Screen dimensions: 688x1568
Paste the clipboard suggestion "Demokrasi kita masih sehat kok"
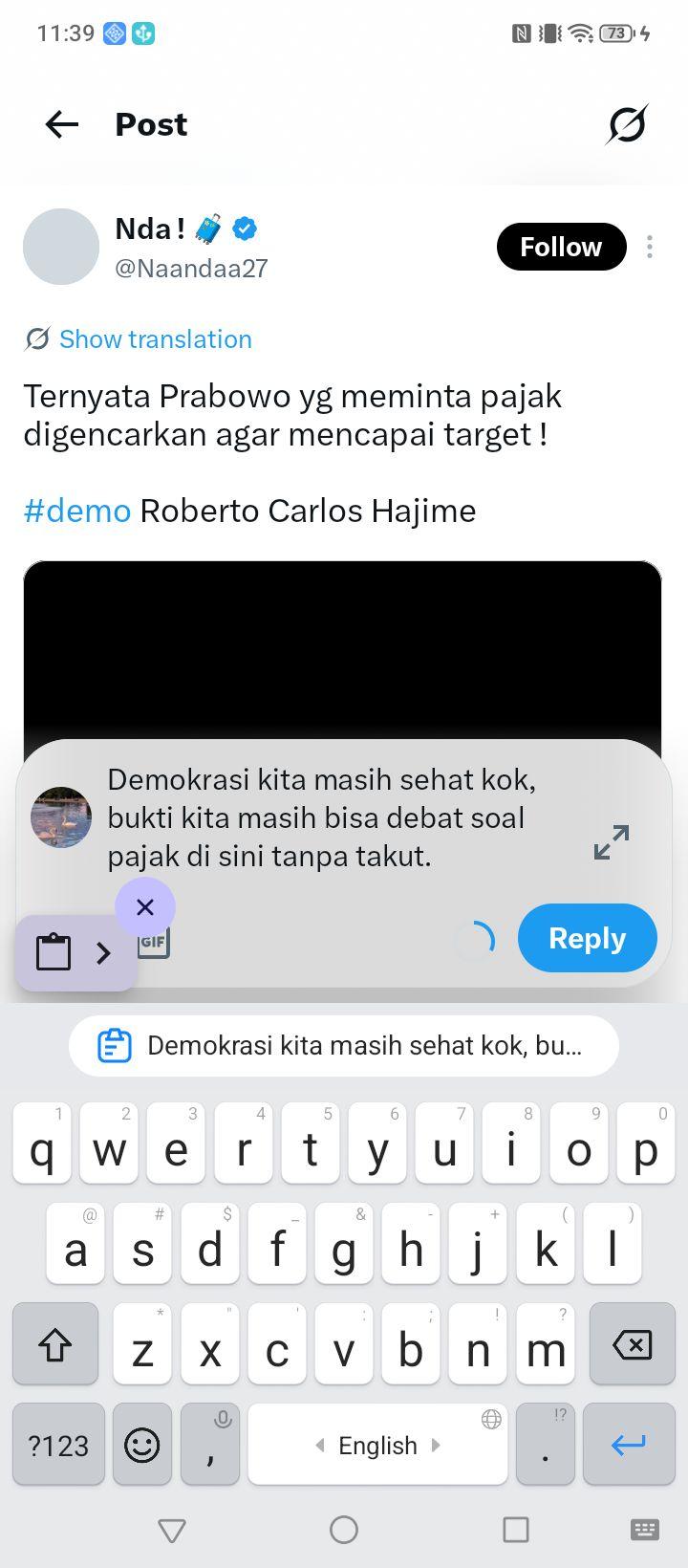point(344,1046)
